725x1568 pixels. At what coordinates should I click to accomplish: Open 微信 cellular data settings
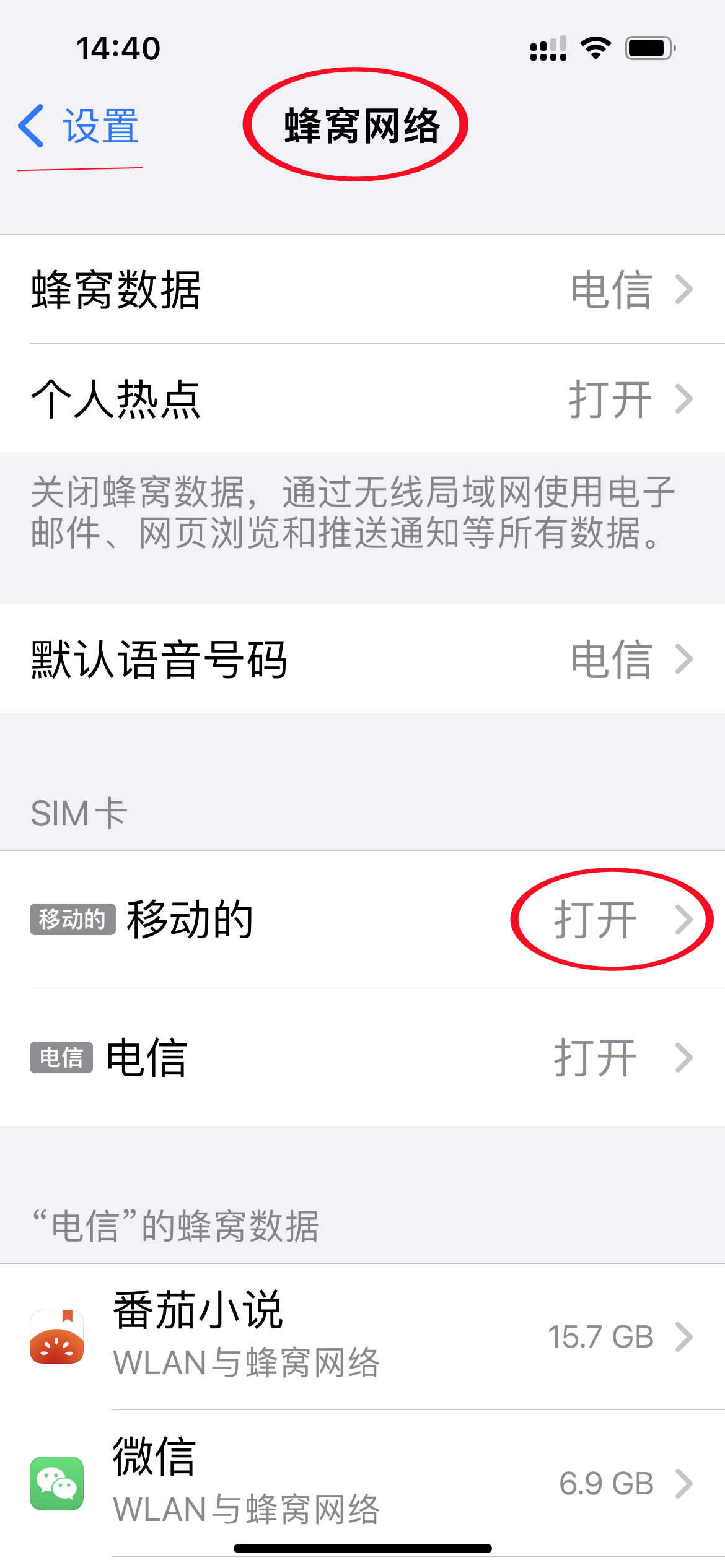[x=362, y=1483]
